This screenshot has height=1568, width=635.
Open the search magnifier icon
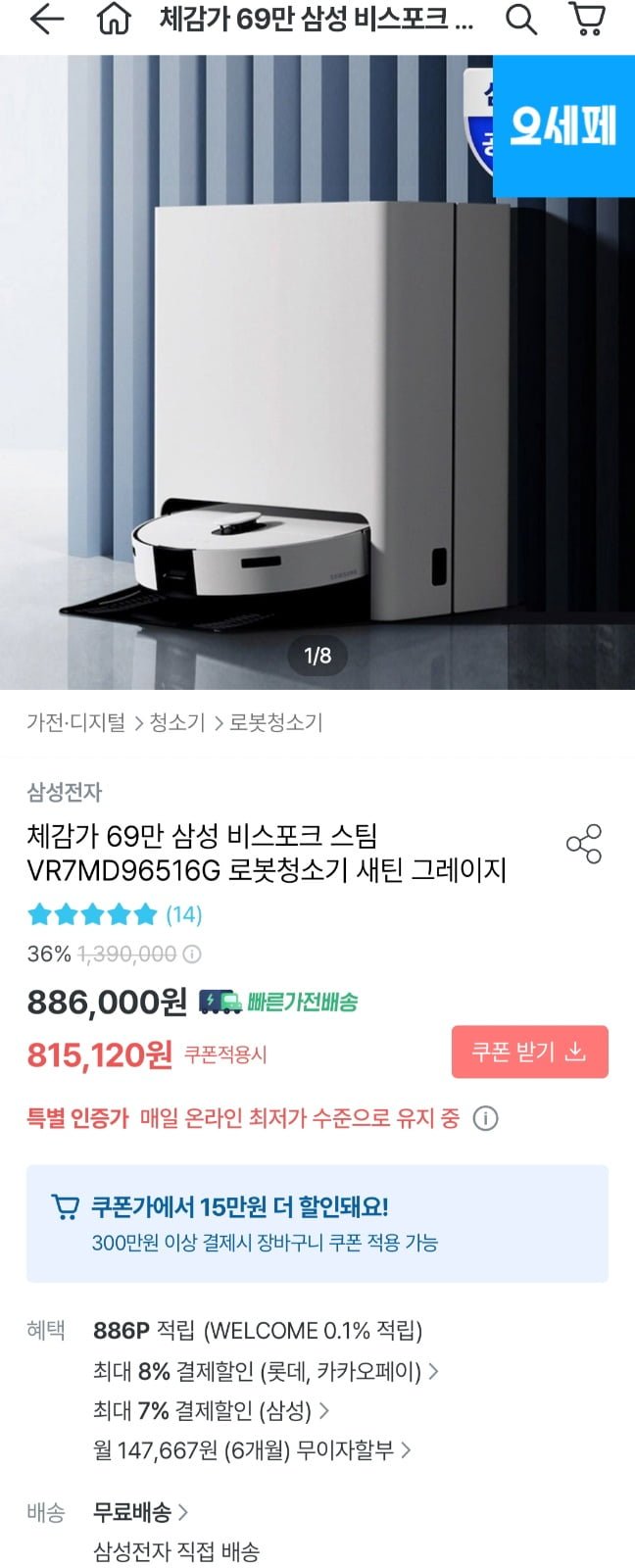point(520,20)
